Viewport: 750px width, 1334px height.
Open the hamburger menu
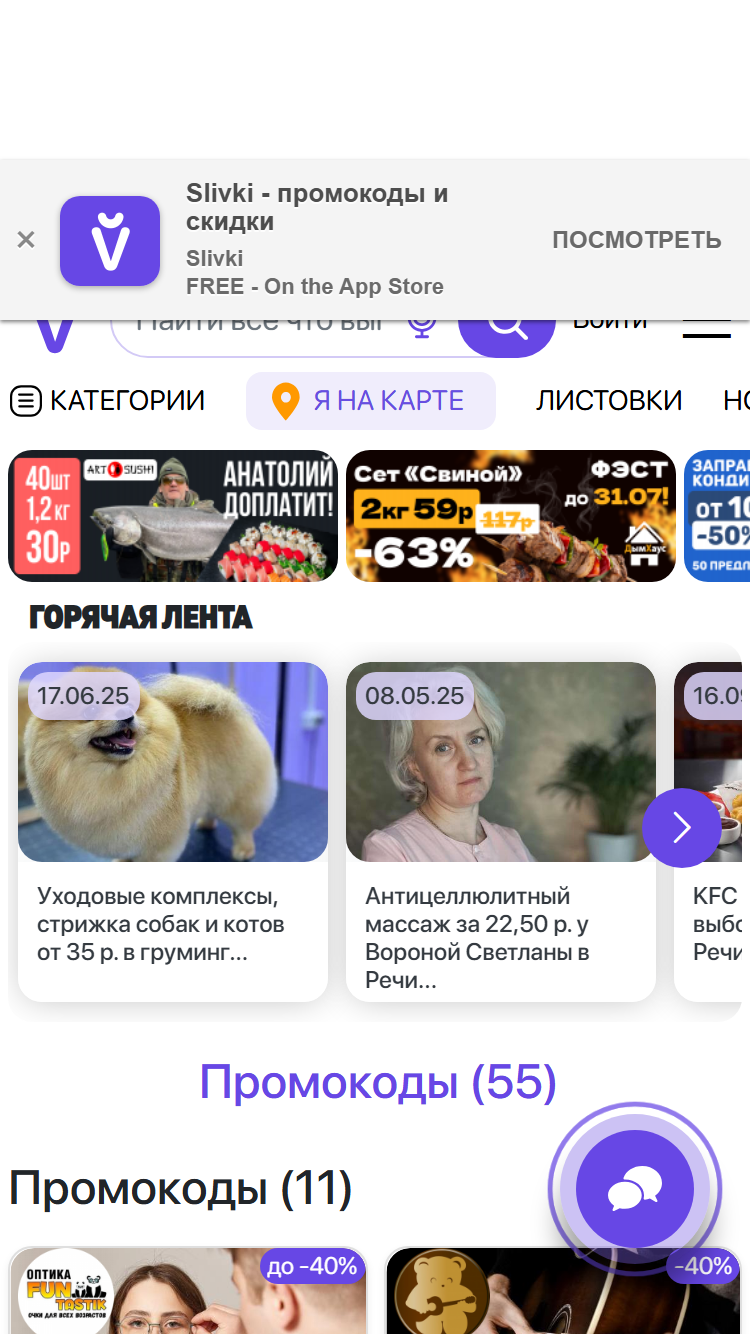pyautogui.click(x=707, y=328)
